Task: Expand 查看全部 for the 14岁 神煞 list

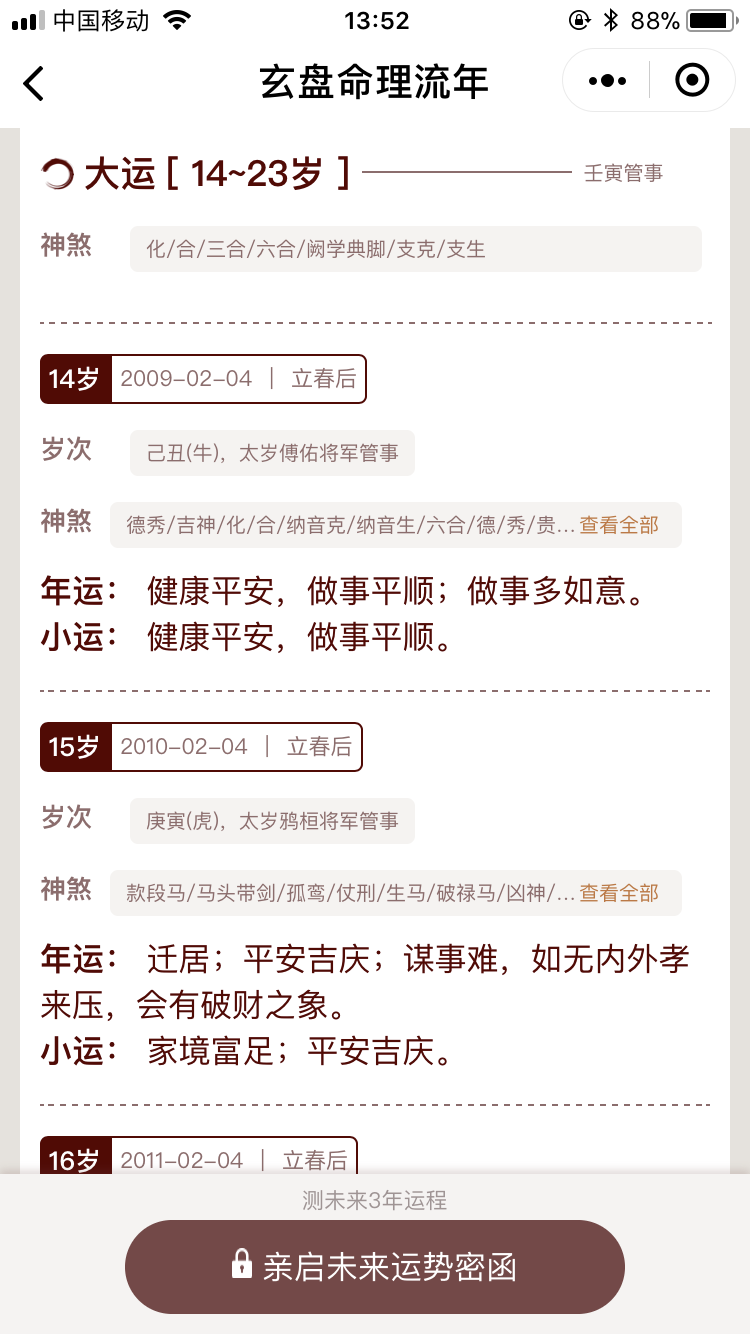Action: point(619,525)
